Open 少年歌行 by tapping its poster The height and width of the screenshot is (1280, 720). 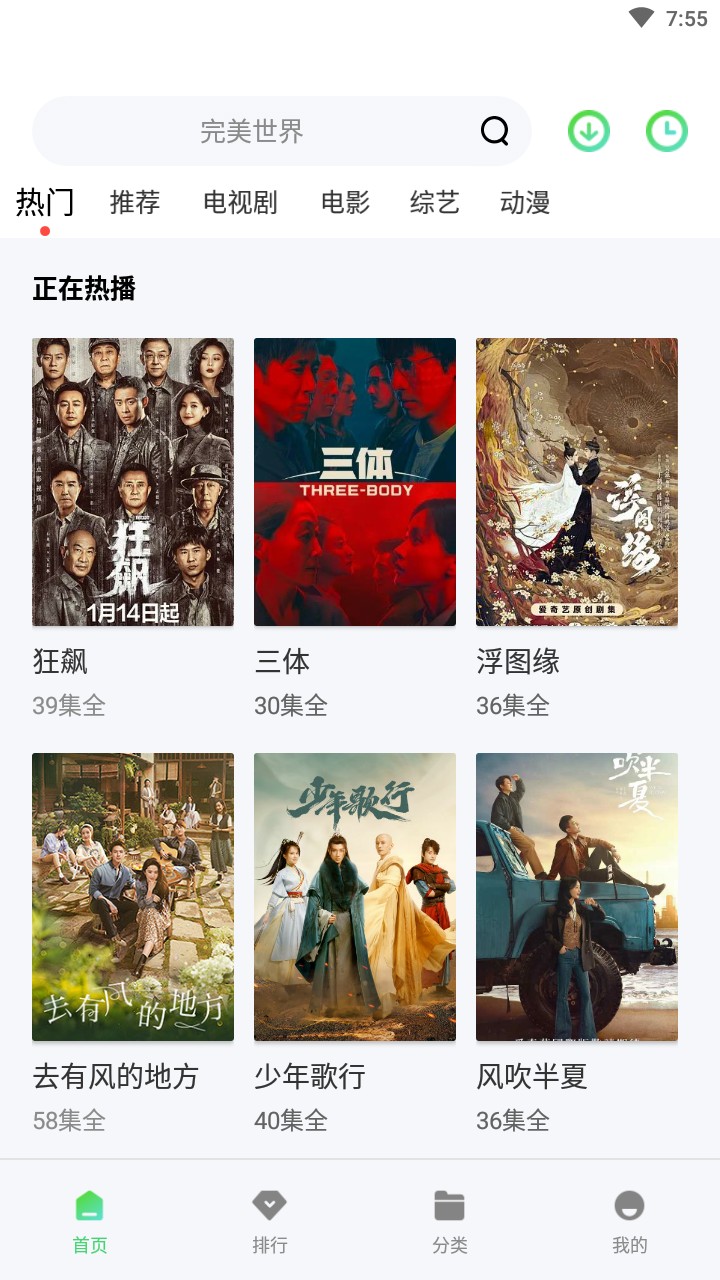click(355, 896)
